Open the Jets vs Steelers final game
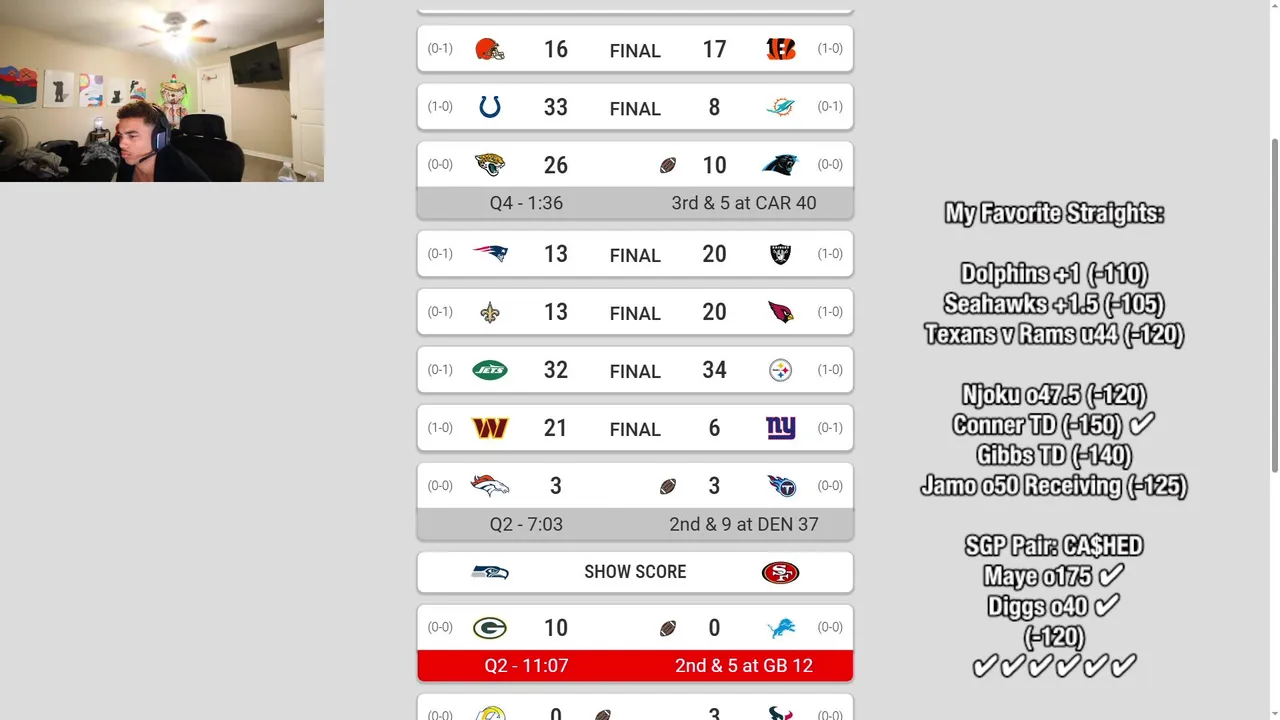 click(635, 370)
